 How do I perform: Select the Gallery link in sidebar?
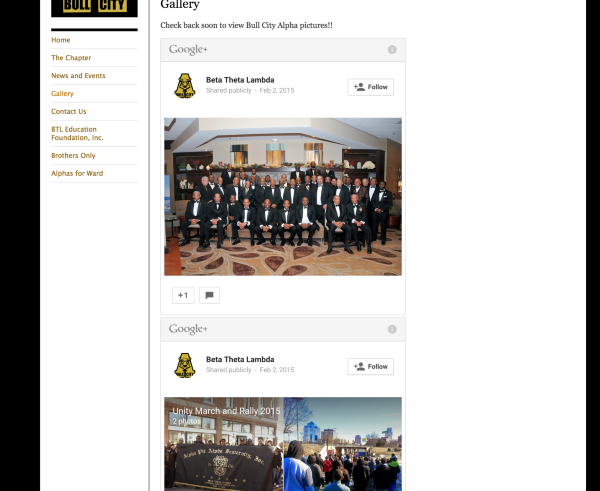[x=62, y=94]
